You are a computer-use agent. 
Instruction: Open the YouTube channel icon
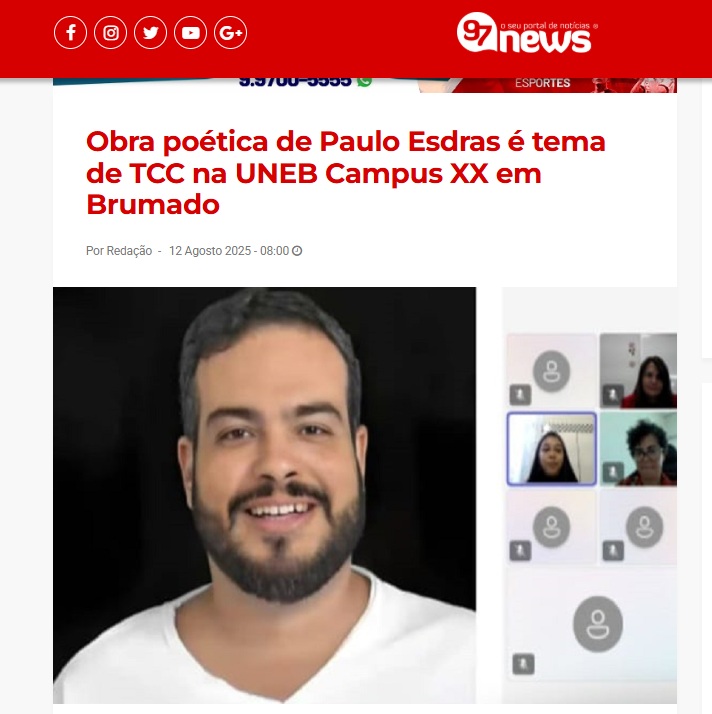pos(190,33)
